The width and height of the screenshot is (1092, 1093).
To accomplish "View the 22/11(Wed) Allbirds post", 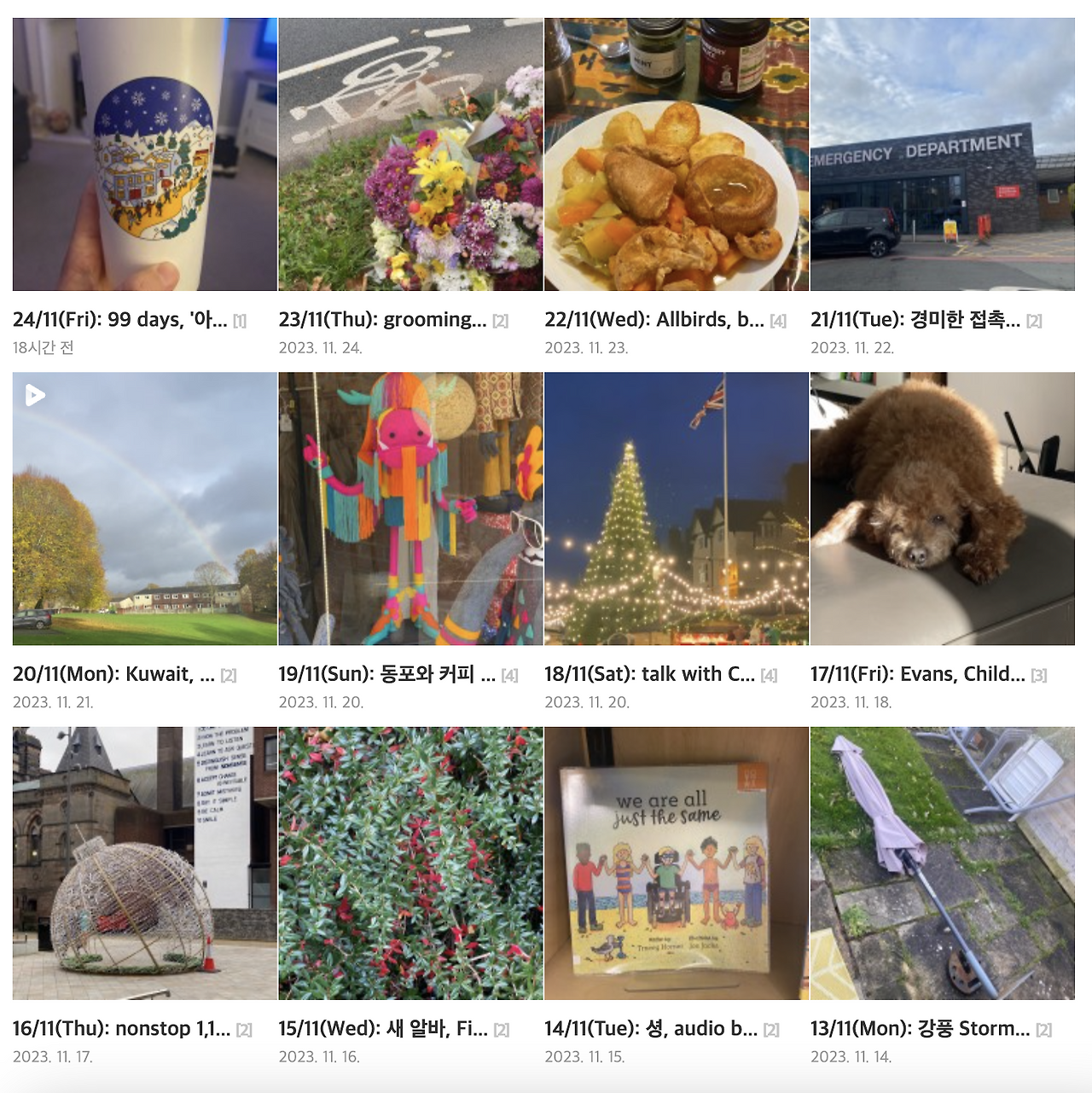I will (x=654, y=320).
